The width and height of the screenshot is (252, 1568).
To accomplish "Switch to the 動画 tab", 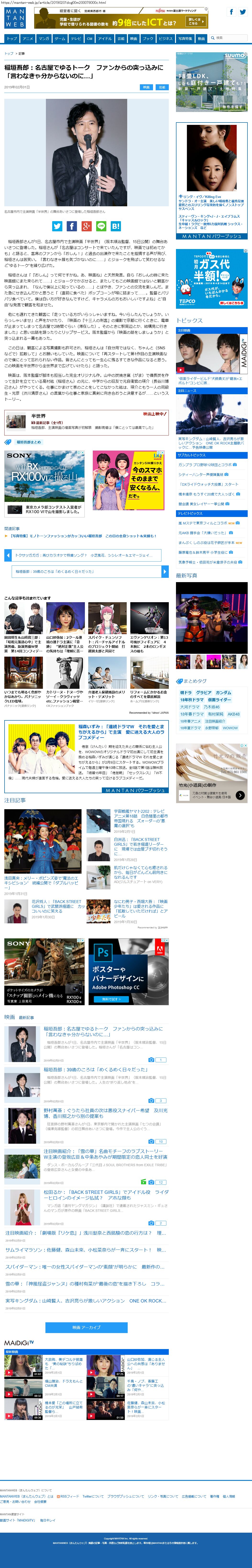I will [x=201, y=38].
